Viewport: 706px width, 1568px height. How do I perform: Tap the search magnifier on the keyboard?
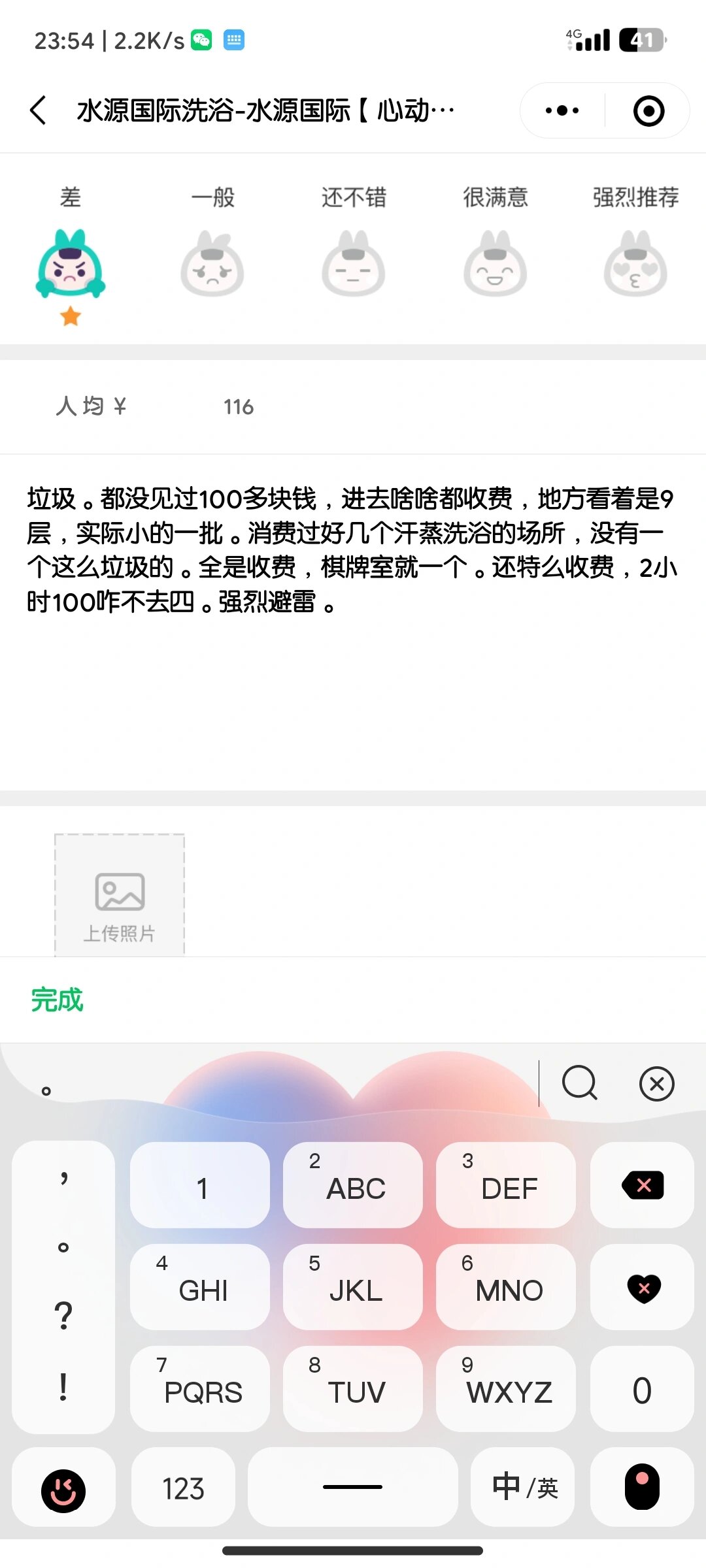tap(579, 1083)
